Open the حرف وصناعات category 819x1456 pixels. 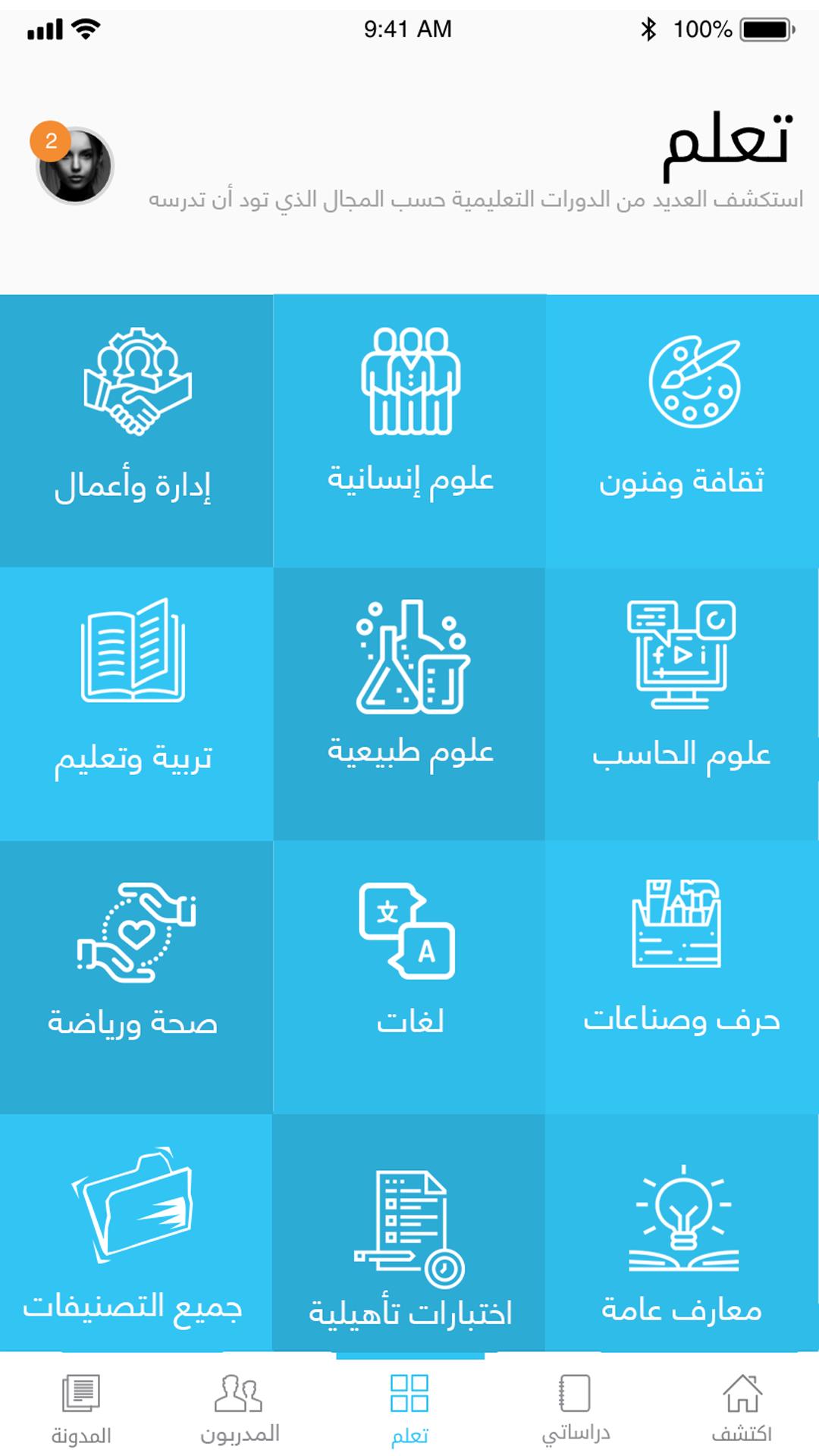click(682, 976)
